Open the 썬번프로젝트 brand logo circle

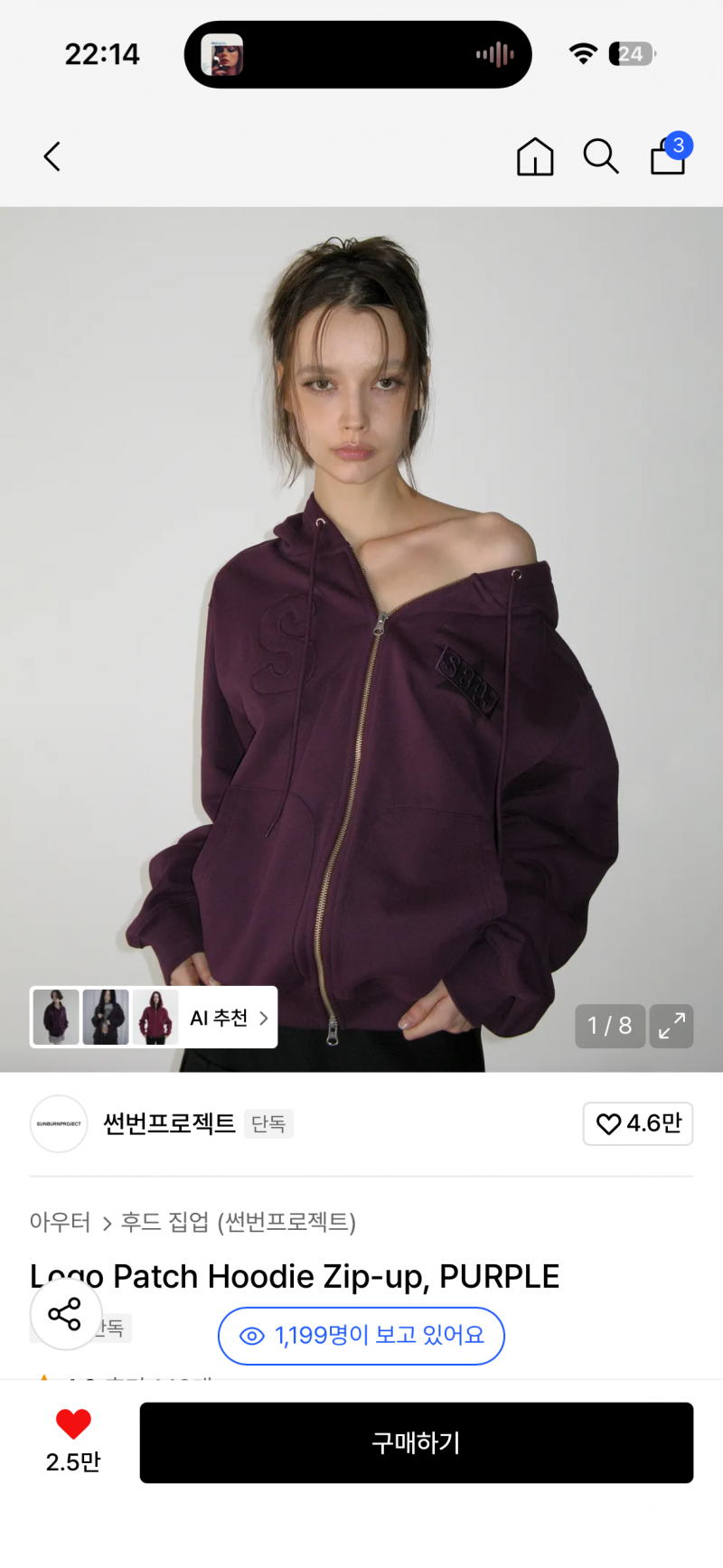(59, 1123)
